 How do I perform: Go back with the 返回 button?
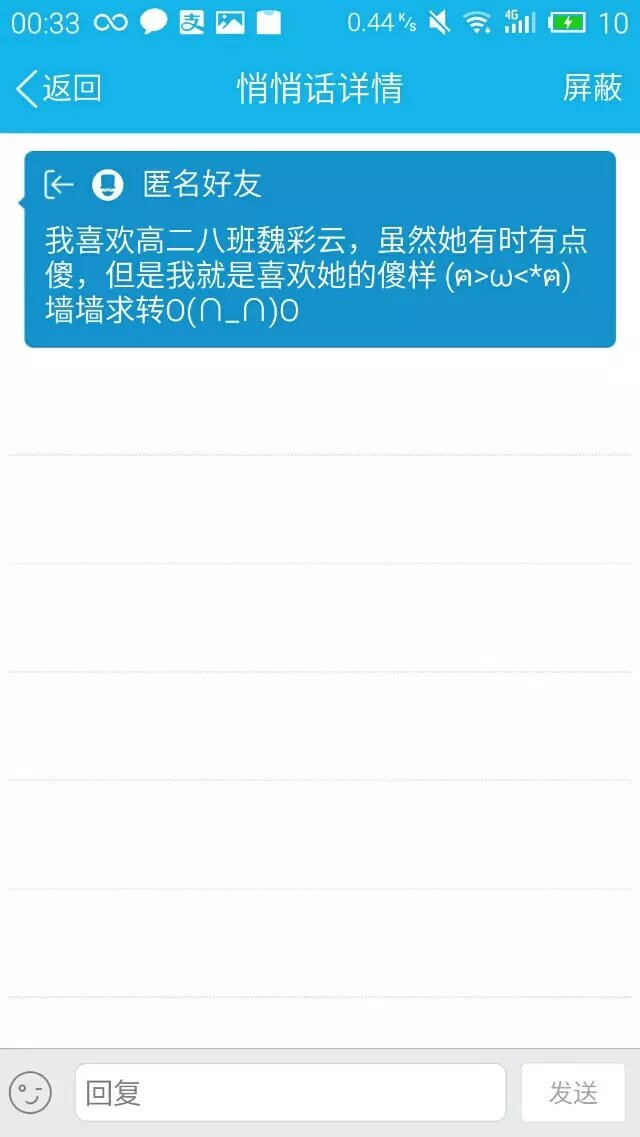pyautogui.click(x=59, y=88)
